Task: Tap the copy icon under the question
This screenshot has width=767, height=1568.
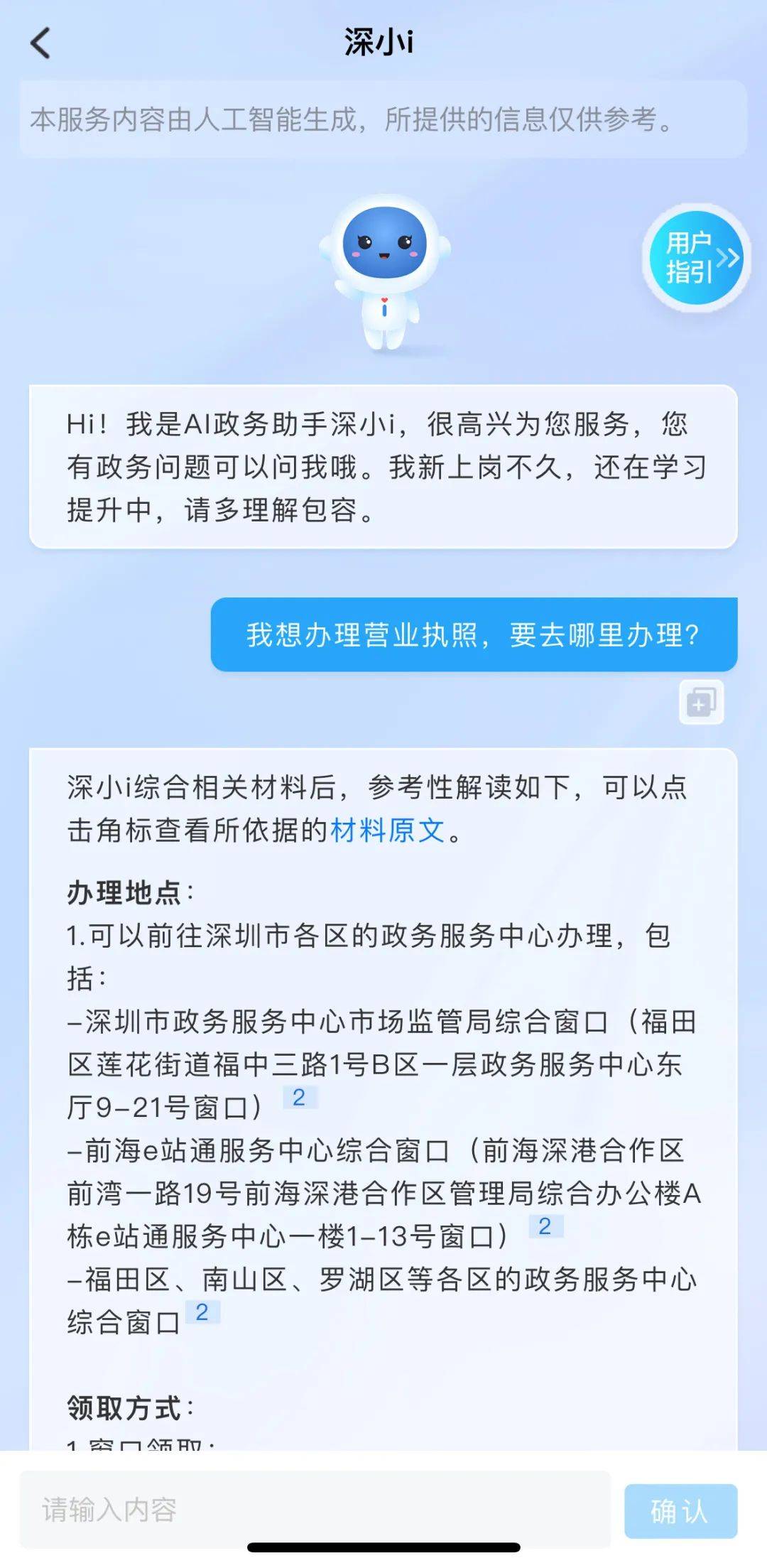Action: click(701, 703)
